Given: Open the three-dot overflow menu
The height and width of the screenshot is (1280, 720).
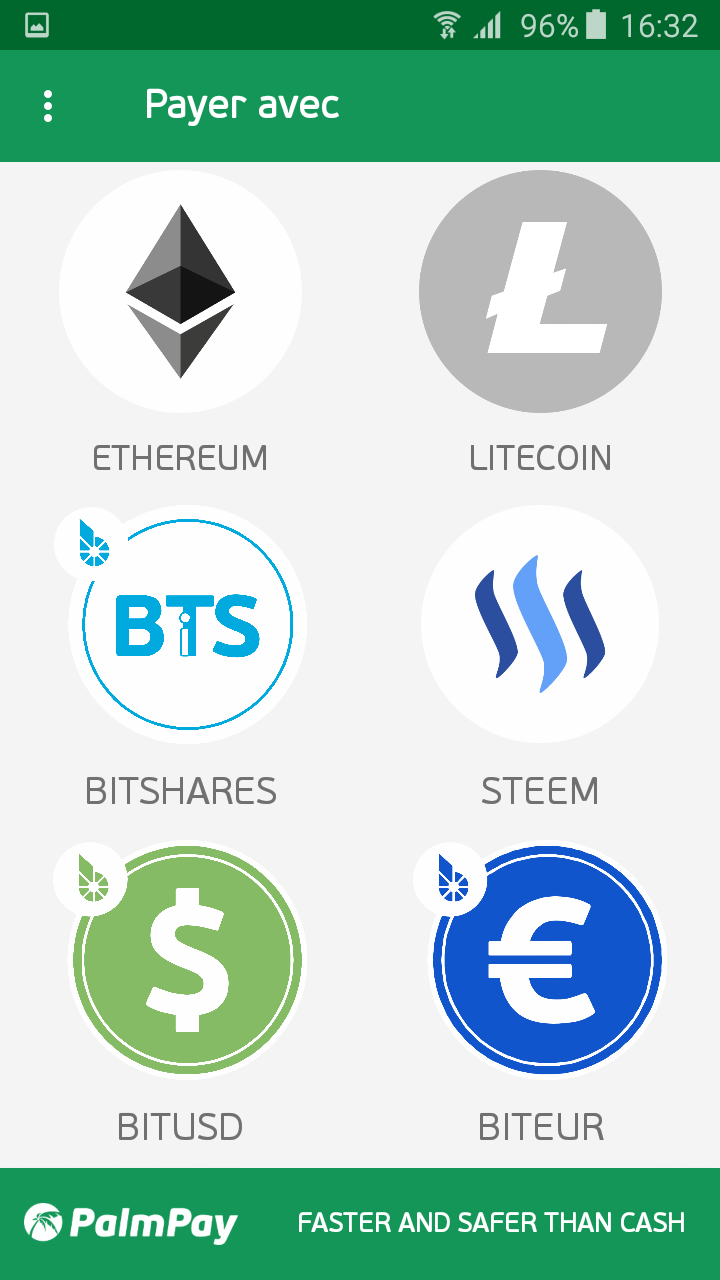Looking at the screenshot, I should click(47, 106).
